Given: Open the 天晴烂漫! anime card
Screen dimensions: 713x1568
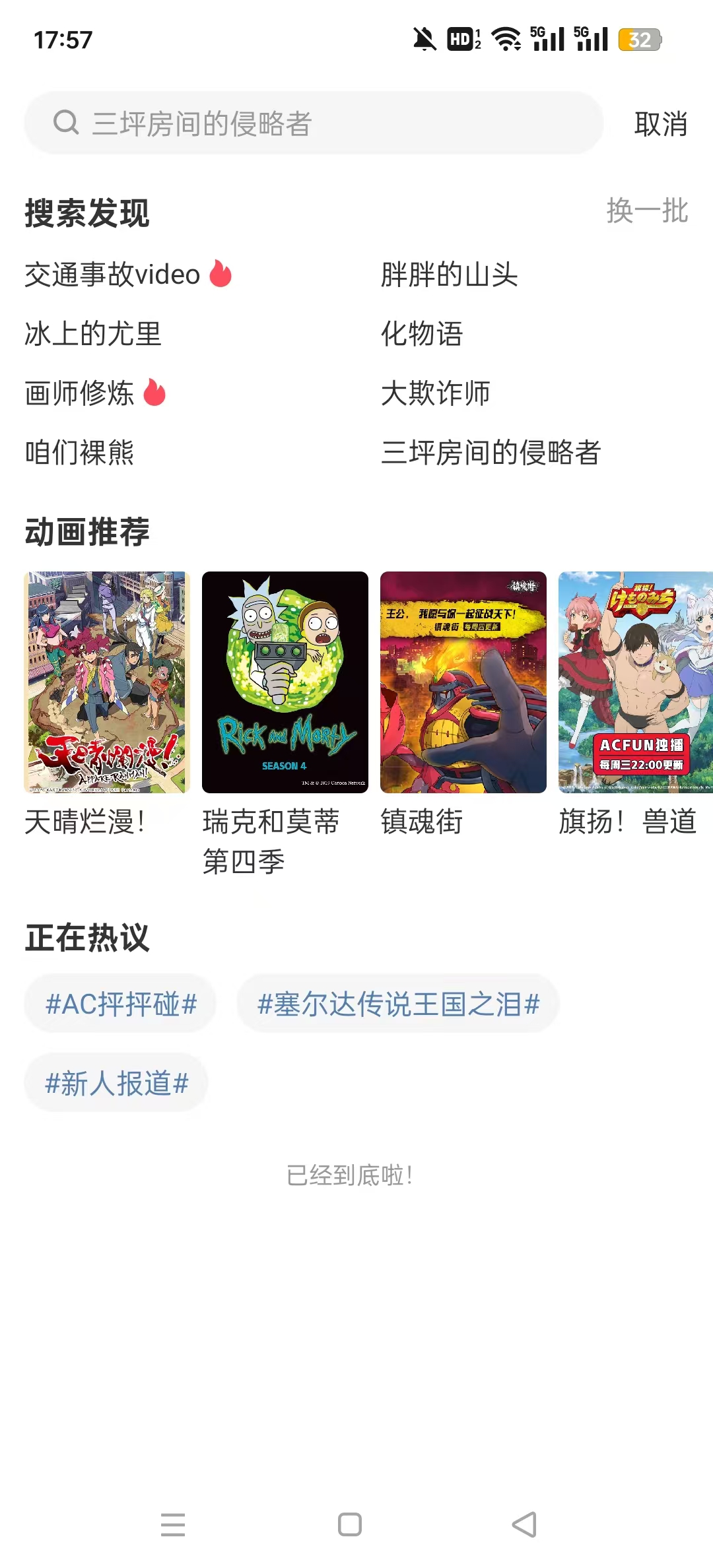Looking at the screenshot, I should click(x=107, y=682).
